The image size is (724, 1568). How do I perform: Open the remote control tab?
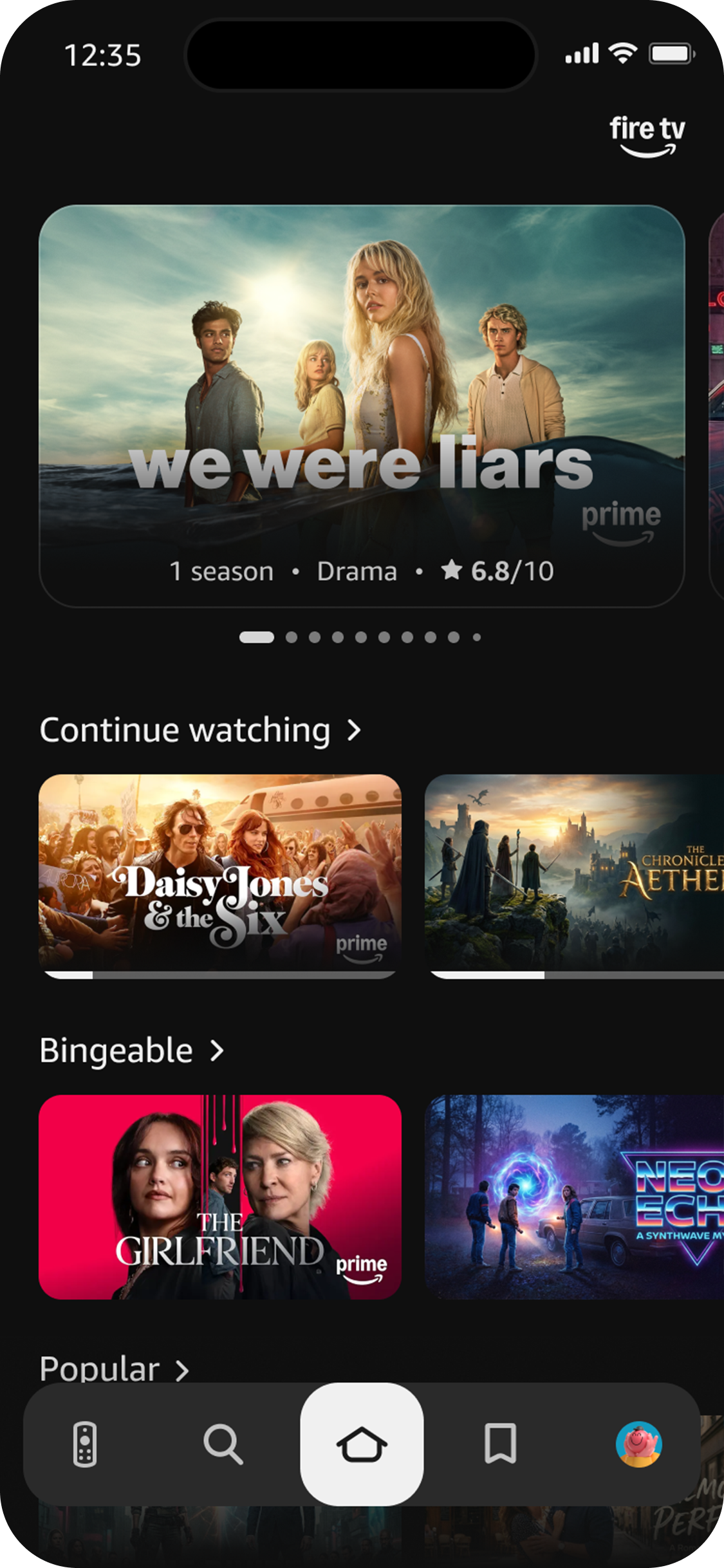point(85,1444)
